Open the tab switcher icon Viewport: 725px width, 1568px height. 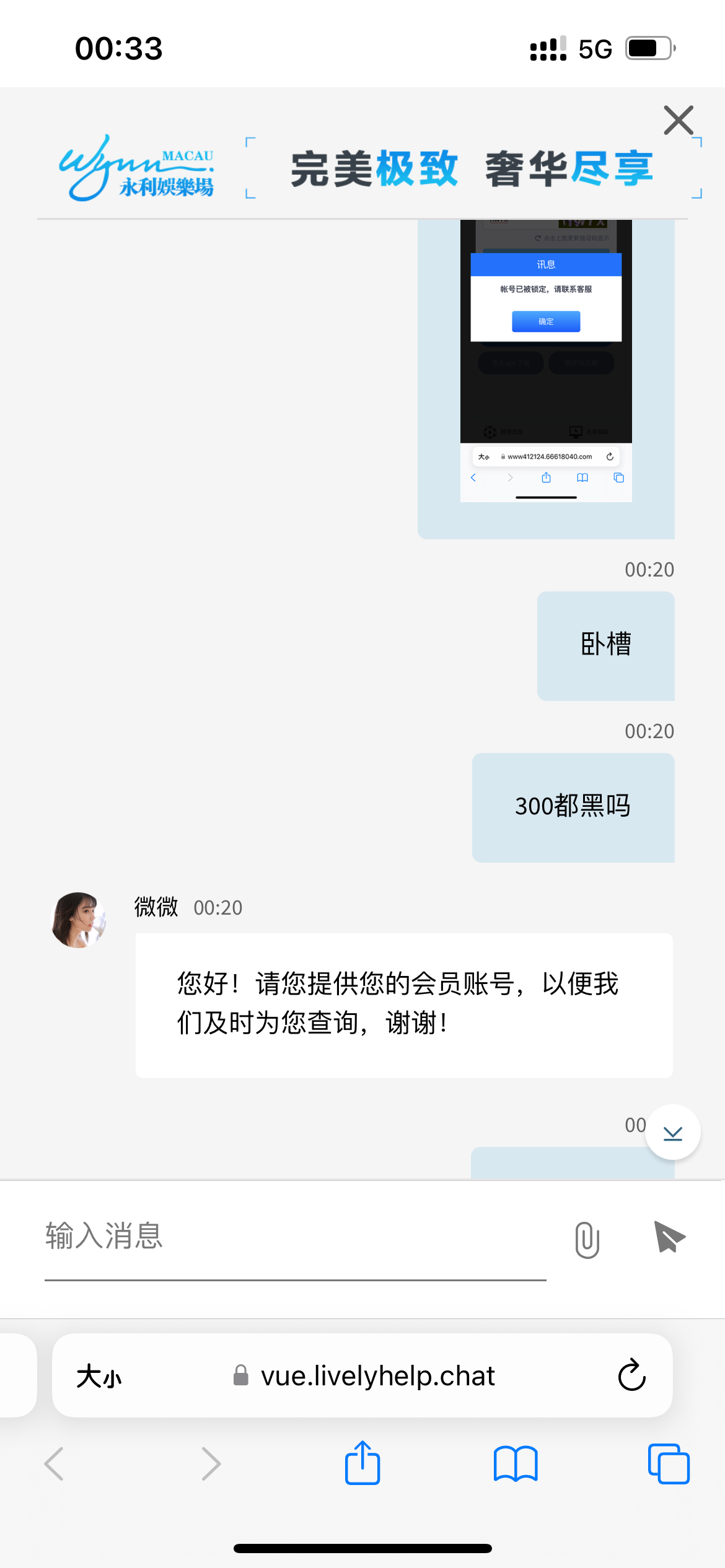668,1463
